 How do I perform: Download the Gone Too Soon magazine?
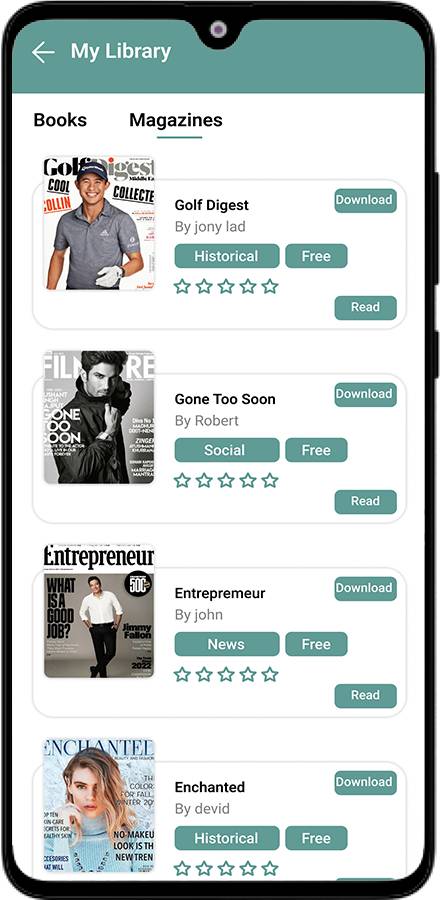(365, 394)
